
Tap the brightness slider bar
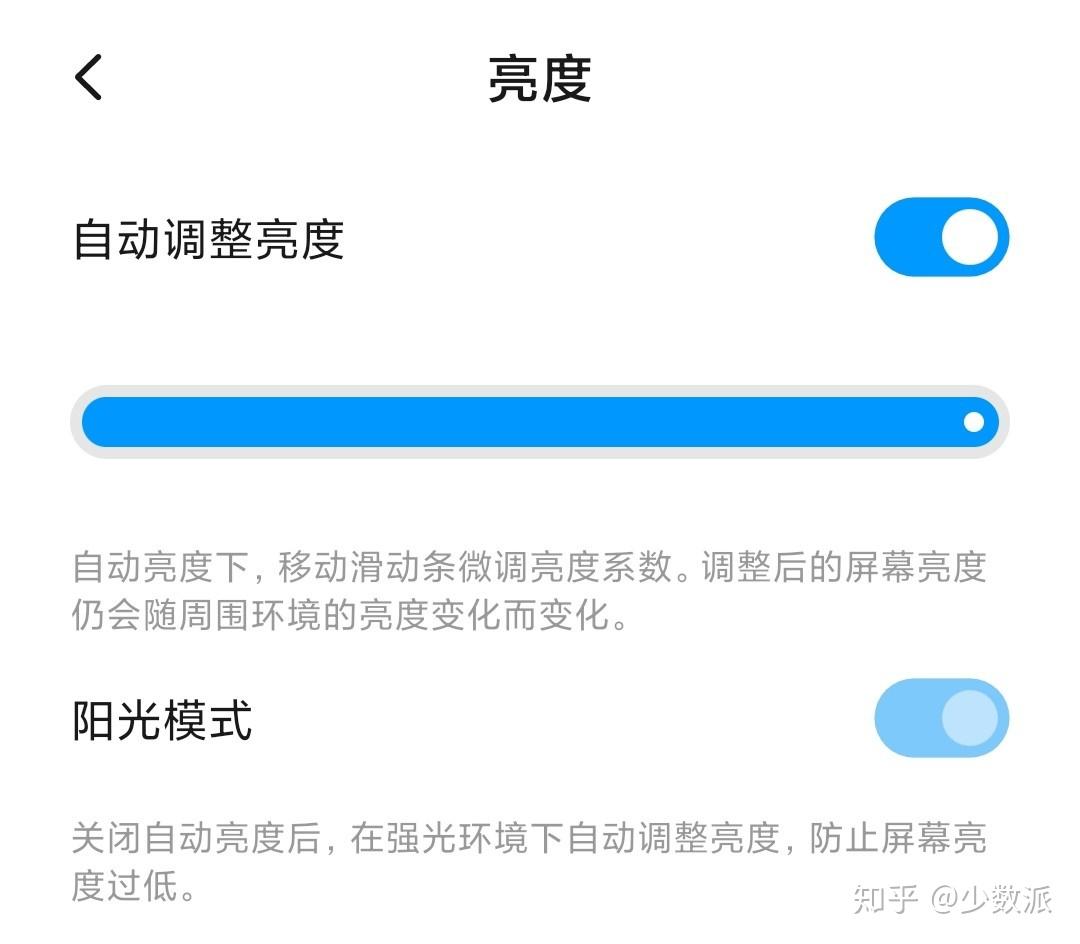click(x=540, y=422)
